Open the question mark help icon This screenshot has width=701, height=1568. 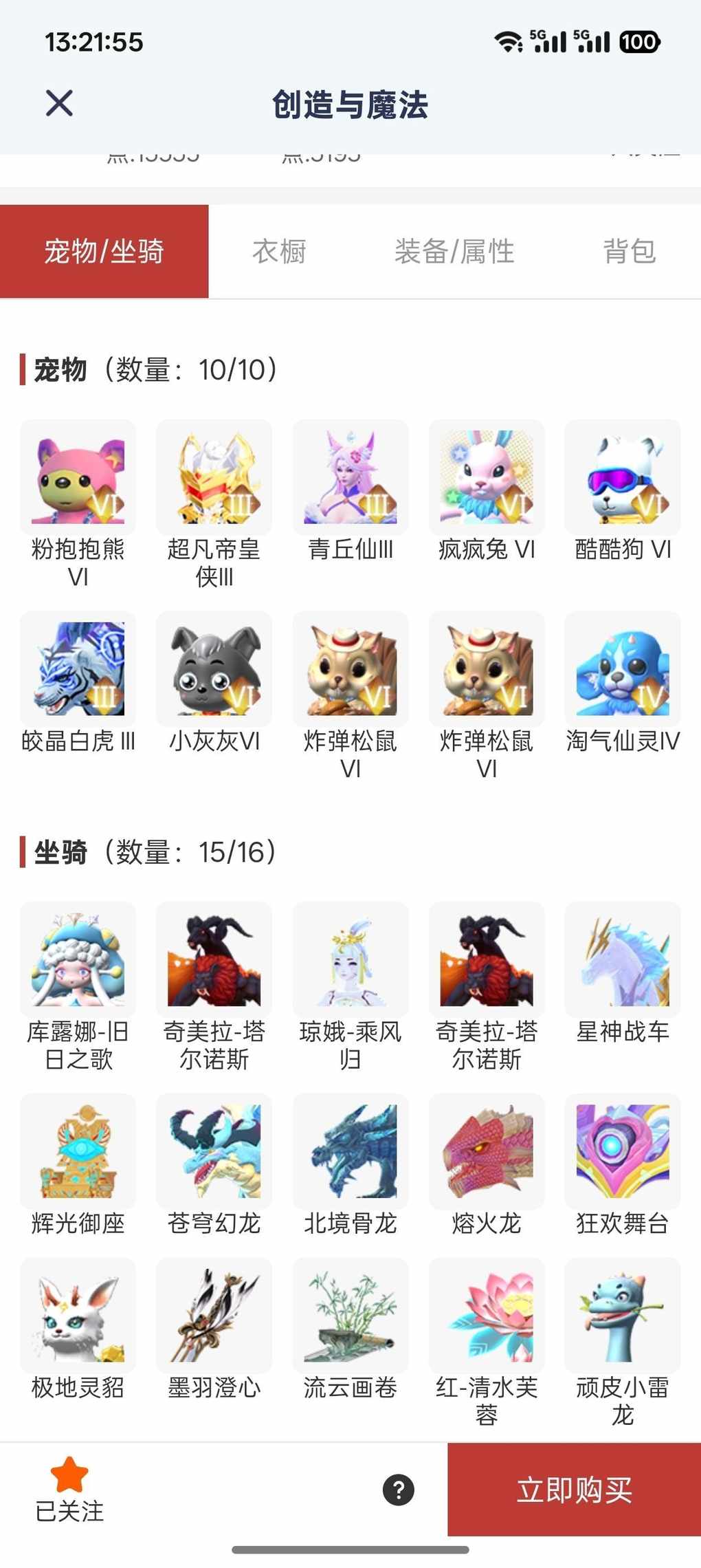(x=399, y=1490)
